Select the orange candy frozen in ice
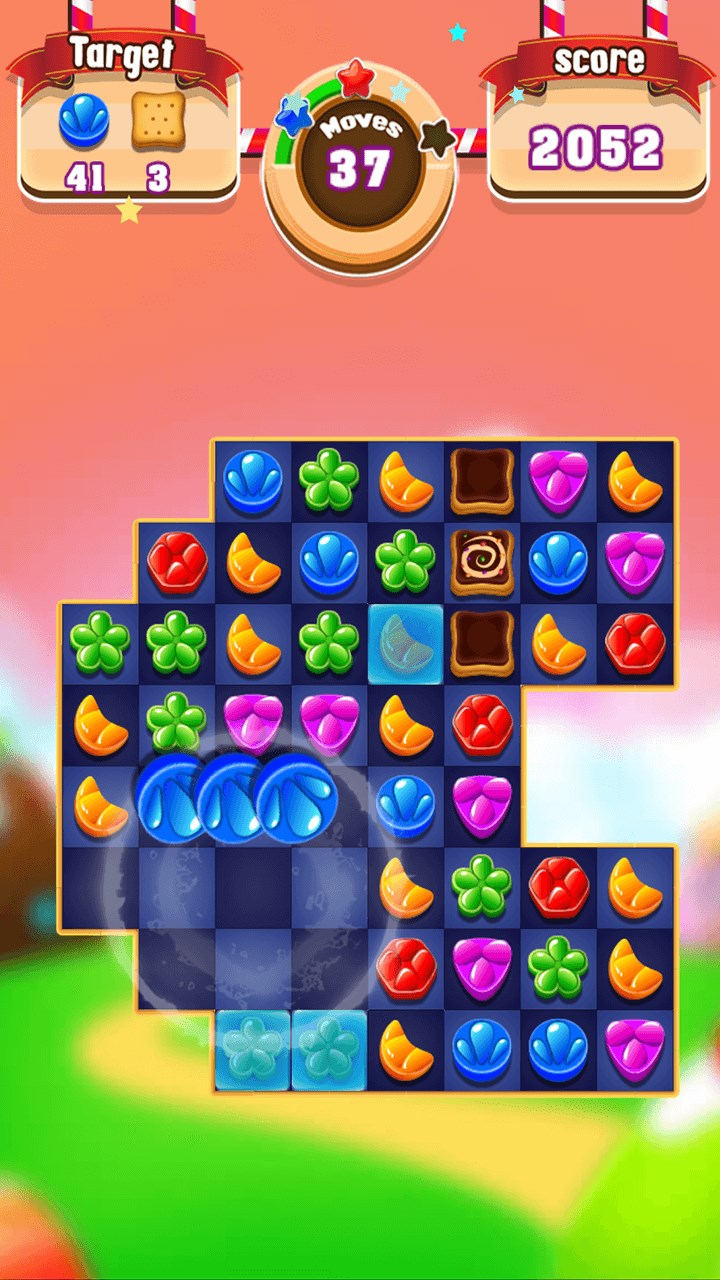Screen dimensions: 720x1280 coord(404,643)
